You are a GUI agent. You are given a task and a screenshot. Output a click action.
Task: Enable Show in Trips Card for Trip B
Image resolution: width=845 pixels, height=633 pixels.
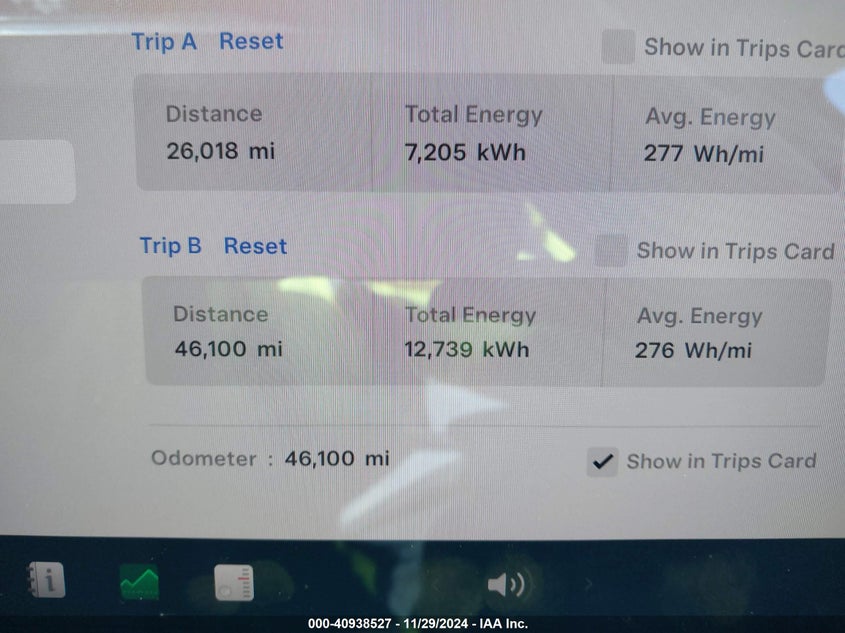pos(611,251)
